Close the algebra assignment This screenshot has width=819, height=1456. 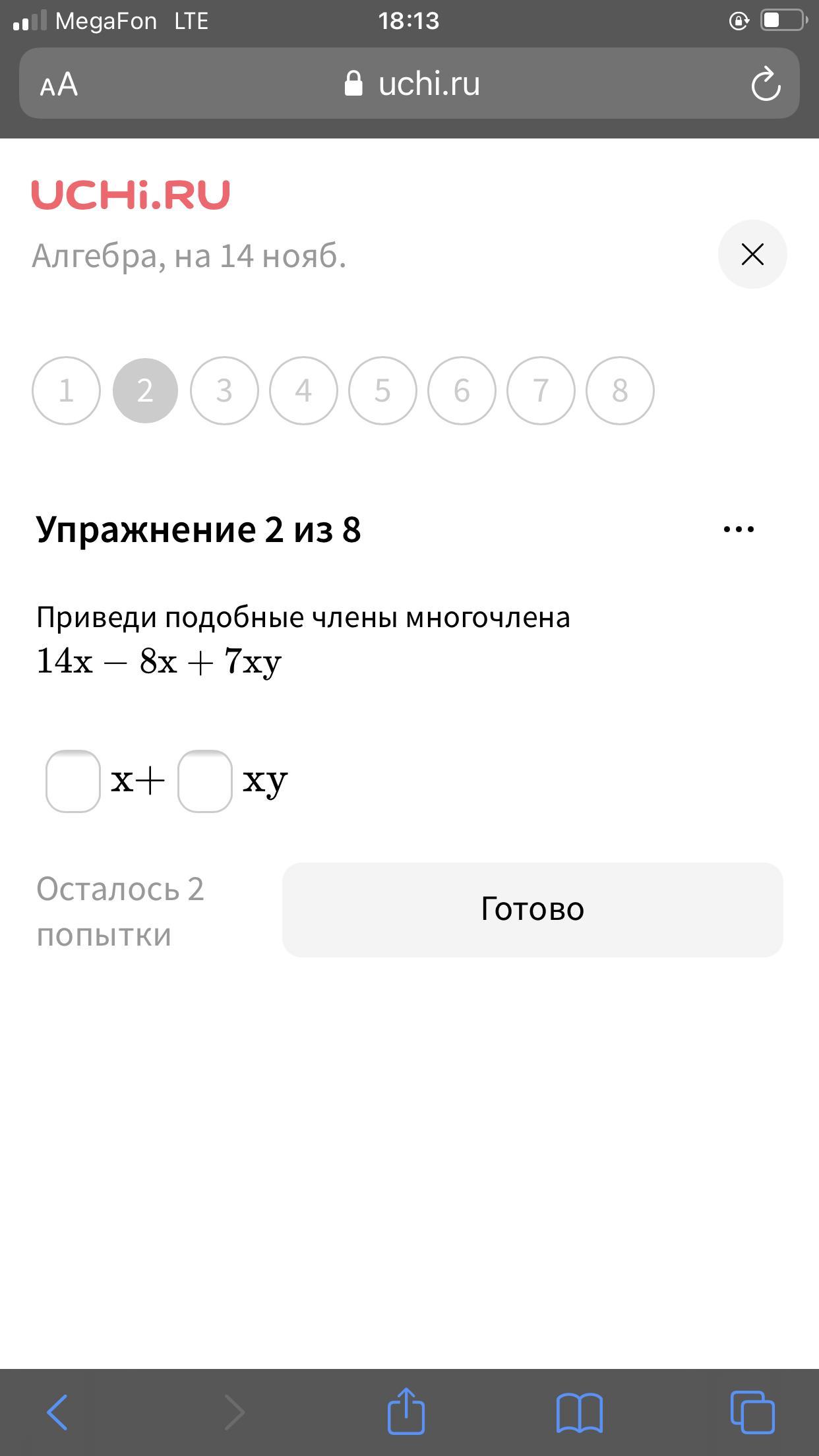click(752, 255)
